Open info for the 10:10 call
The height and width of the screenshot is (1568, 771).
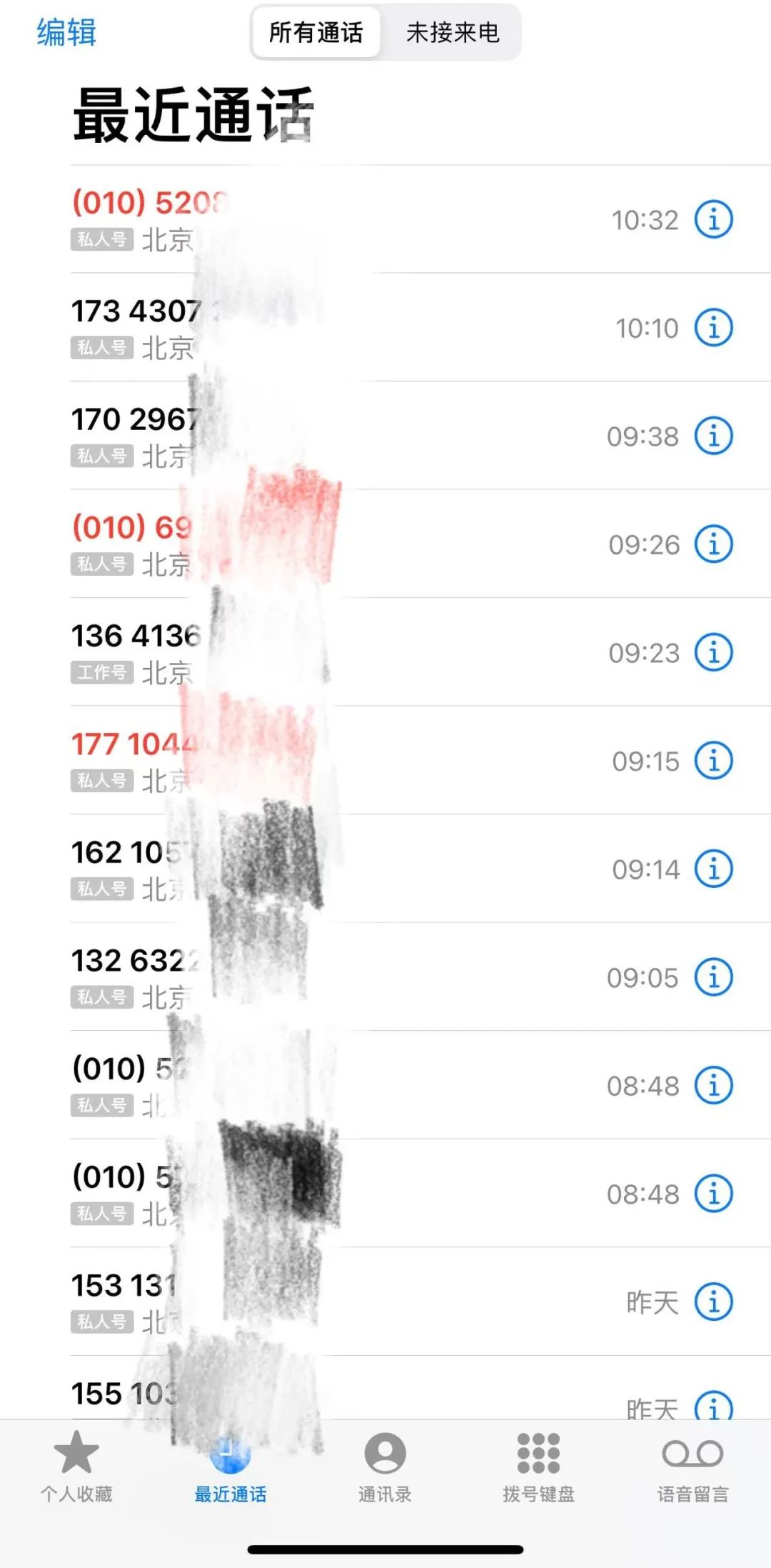coord(713,328)
